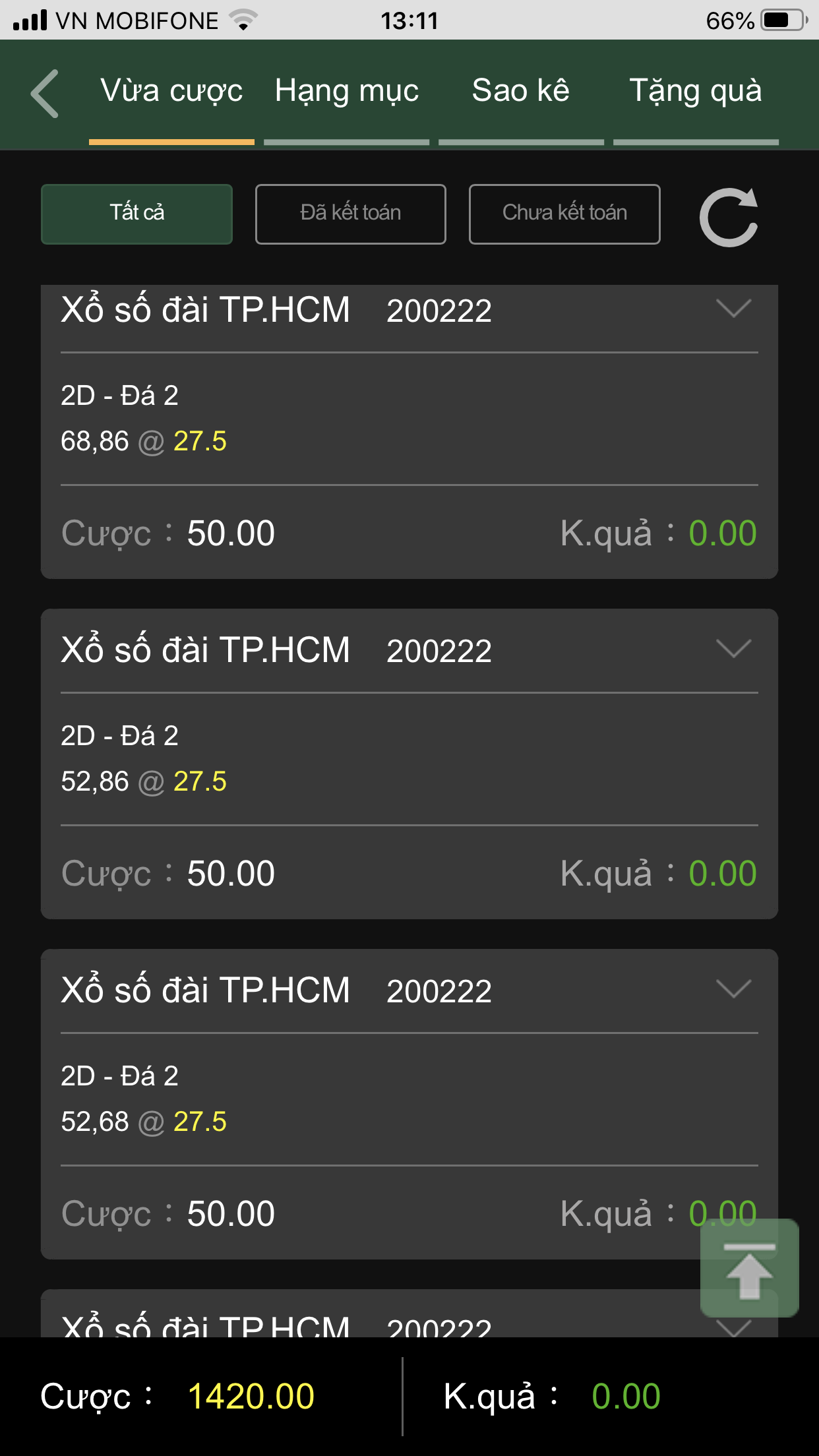819x1456 pixels.
Task: Go back using the top-left arrow
Action: coord(45,94)
